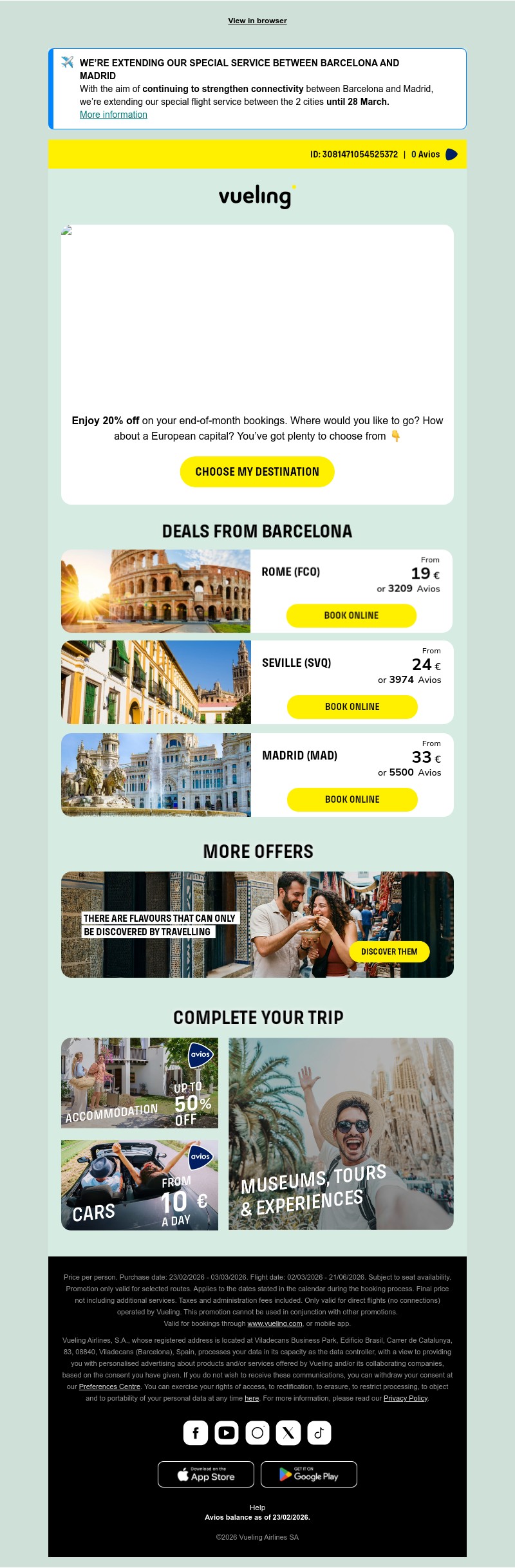Open the View in browser link
This screenshot has height=1568, width=515.
[257, 21]
